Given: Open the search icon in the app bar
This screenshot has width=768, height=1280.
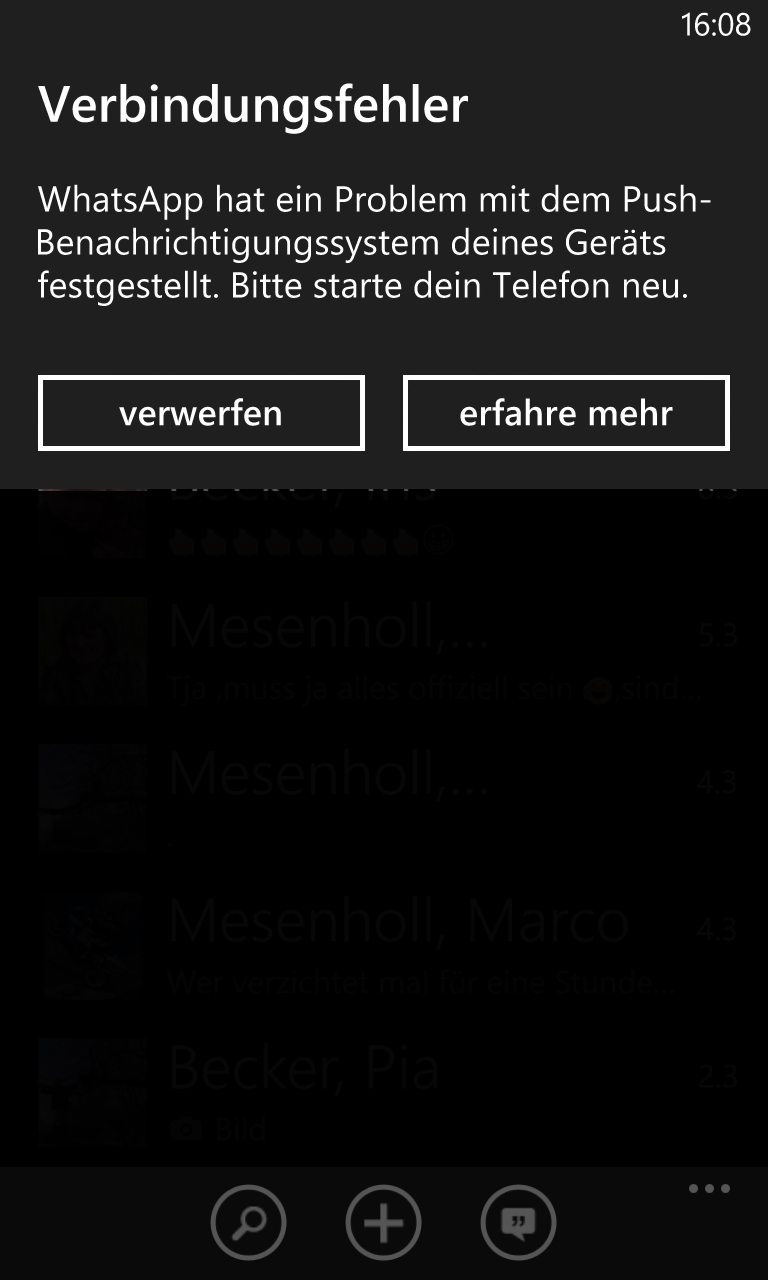Looking at the screenshot, I should tap(248, 1222).
